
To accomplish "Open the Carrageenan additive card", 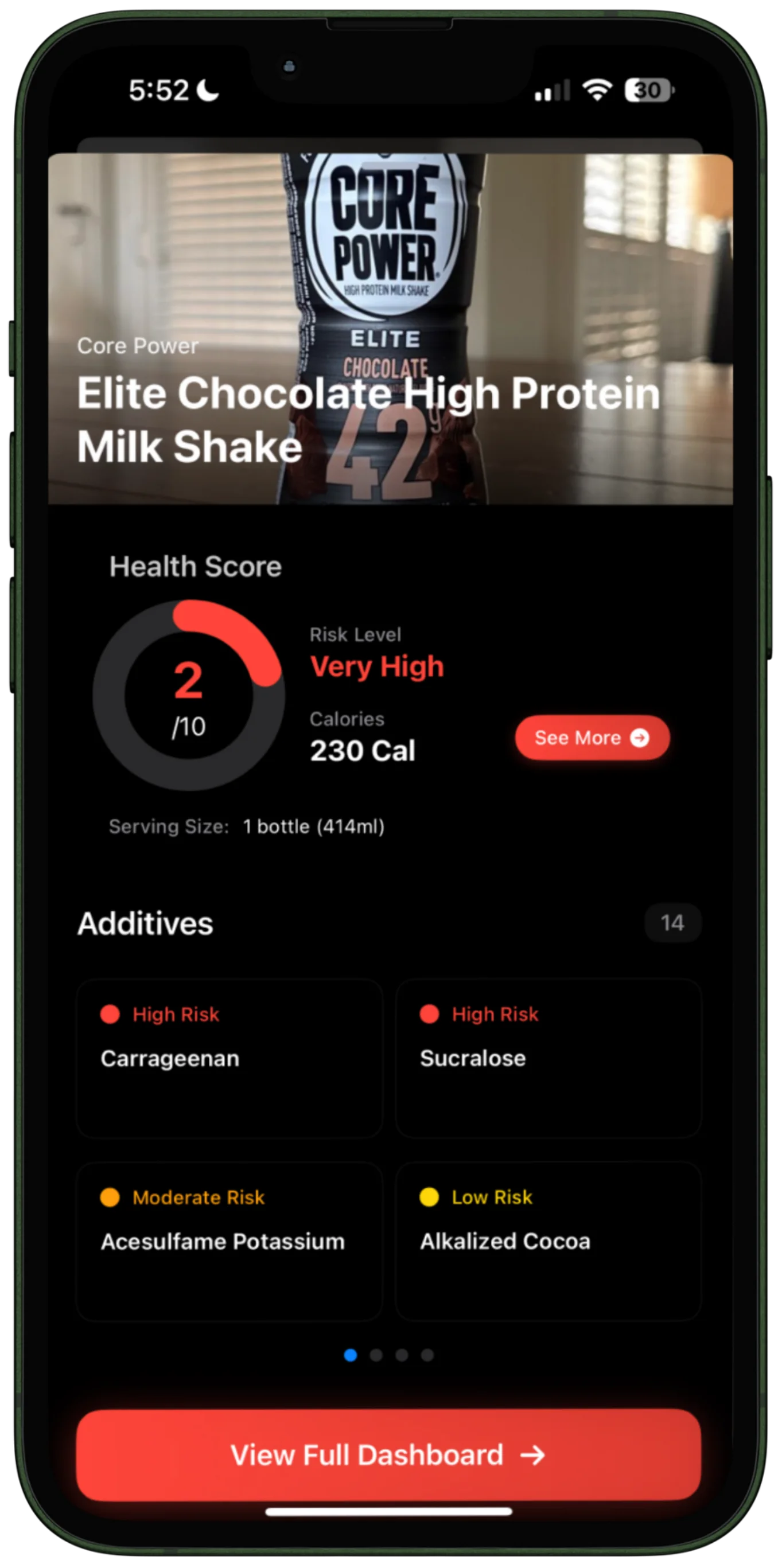I will pos(229,1058).
